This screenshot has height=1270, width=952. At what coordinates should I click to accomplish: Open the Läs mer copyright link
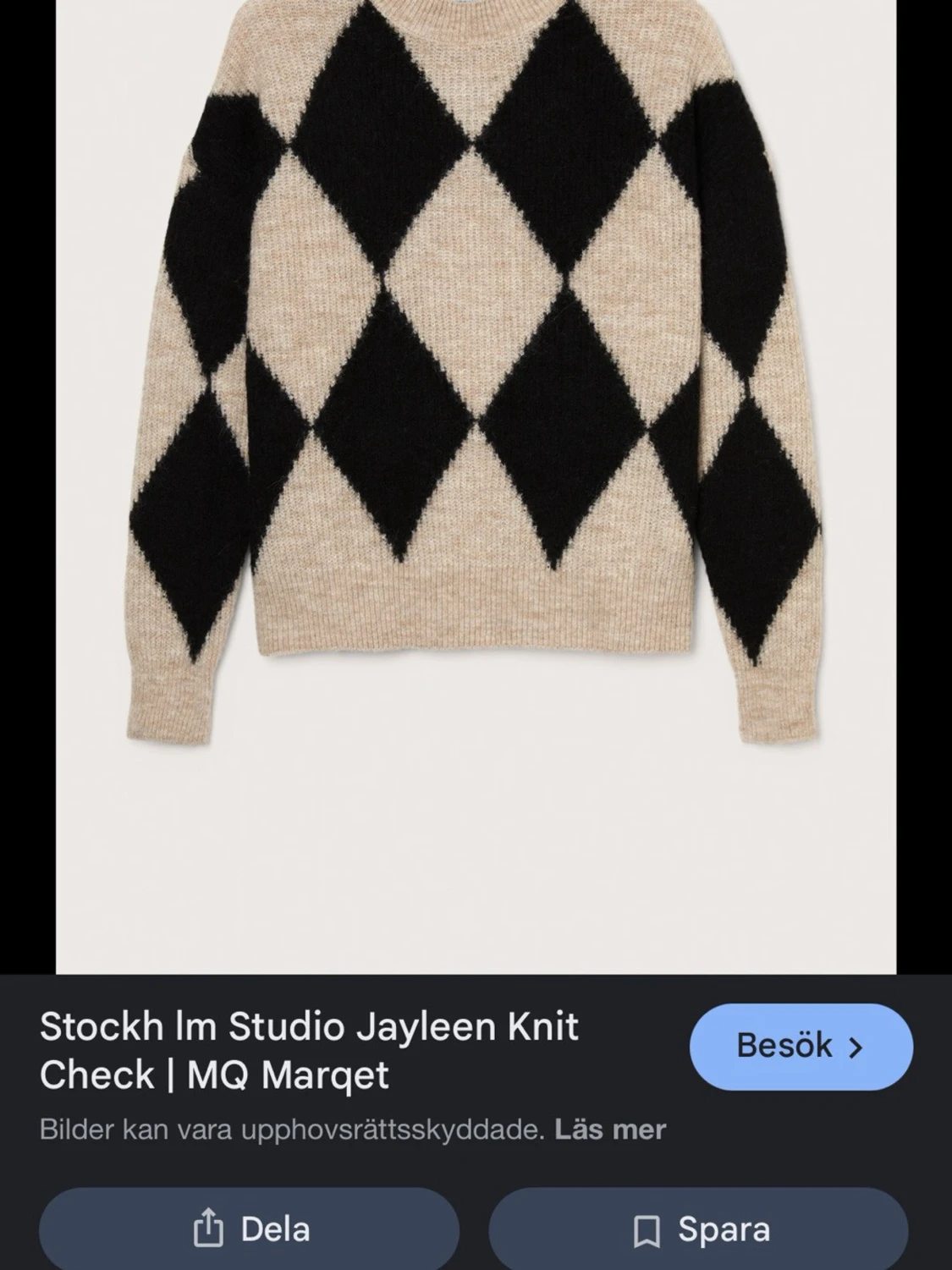(x=610, y=1130)
